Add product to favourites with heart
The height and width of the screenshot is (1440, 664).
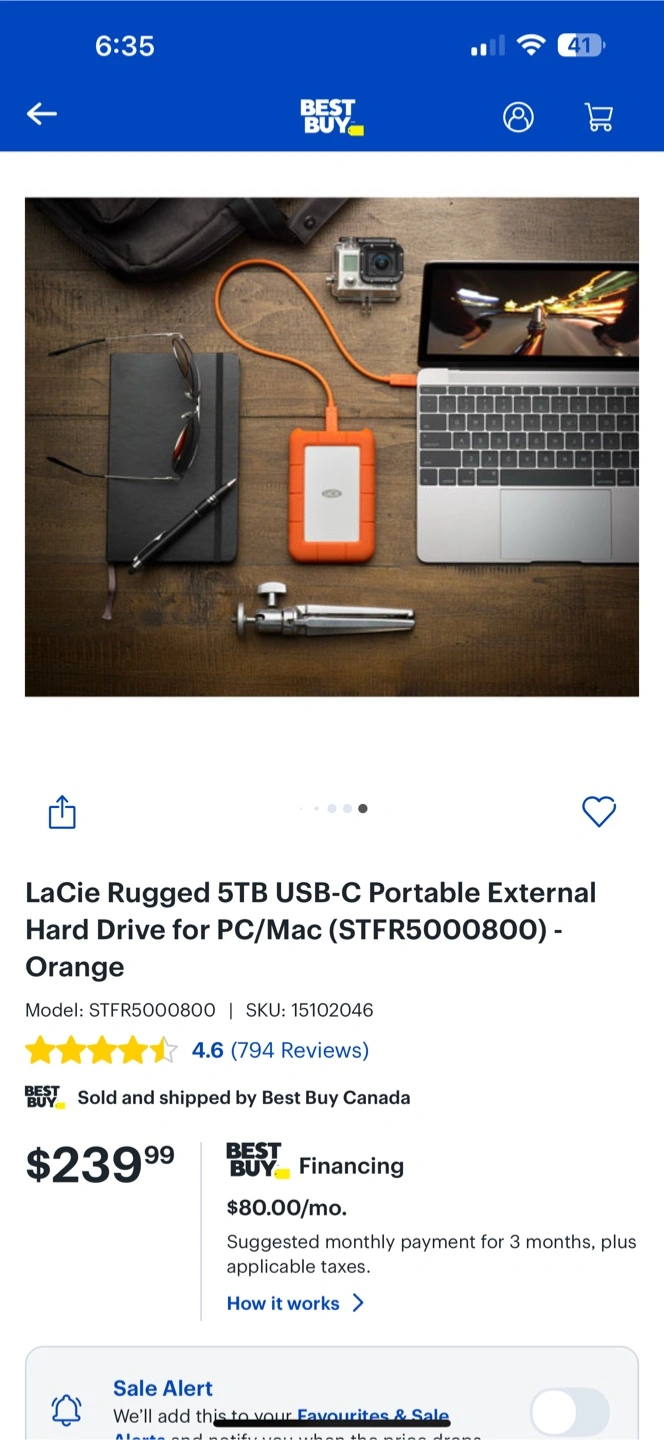(x=599, y=811)
